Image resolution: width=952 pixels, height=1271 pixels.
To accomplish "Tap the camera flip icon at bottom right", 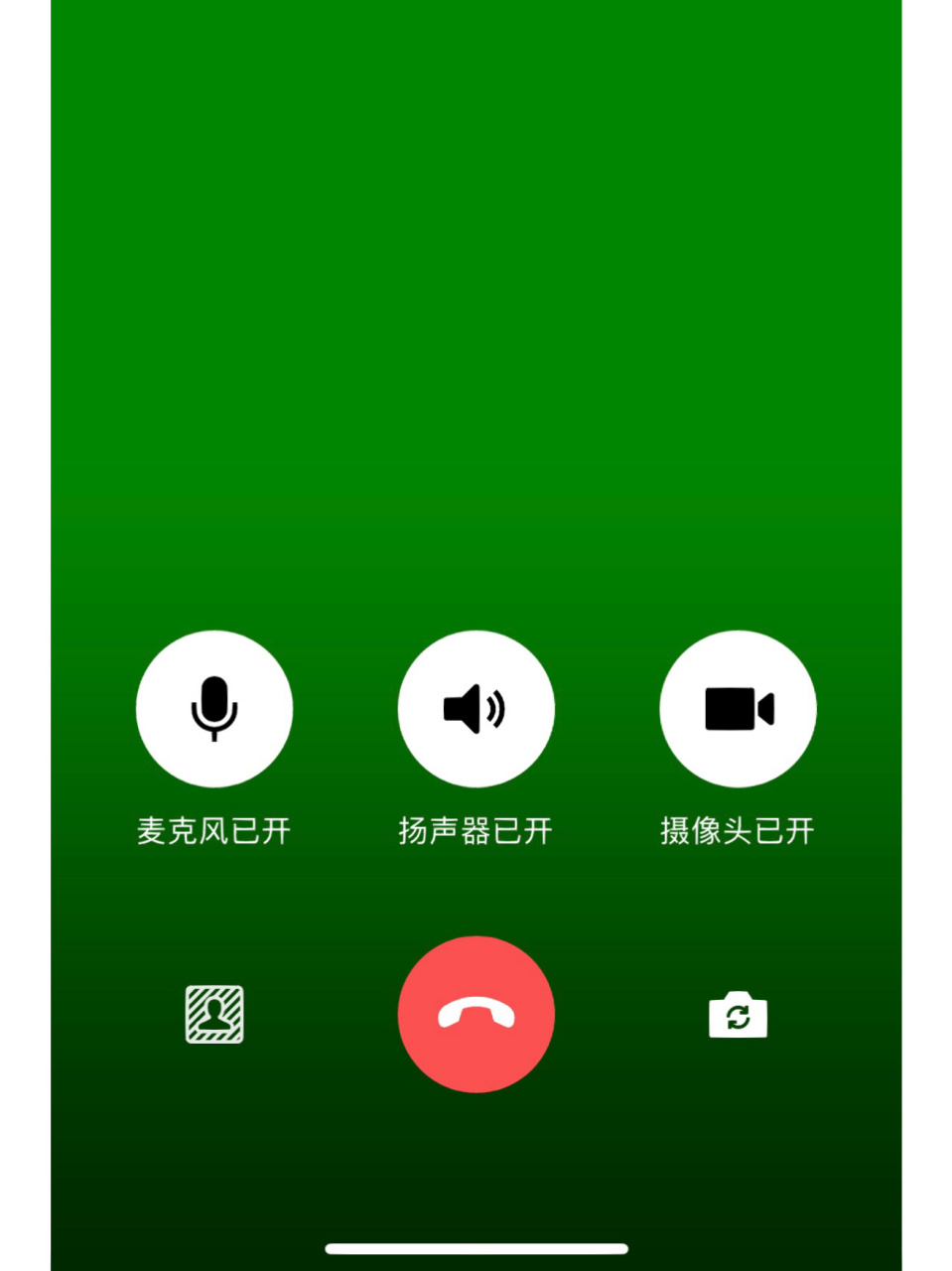I will pos(738,1015).
